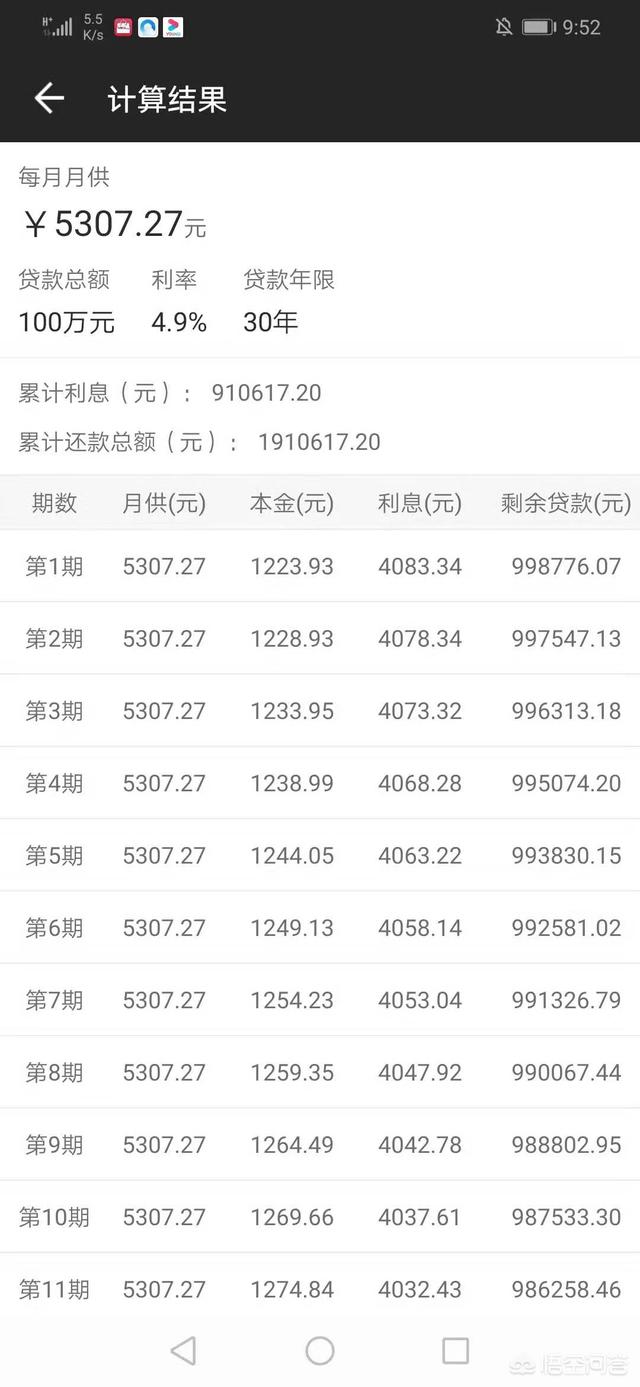The image size is (640, 1387).
Task: Open the recent apps overview
Action: tap(455, 1351)
